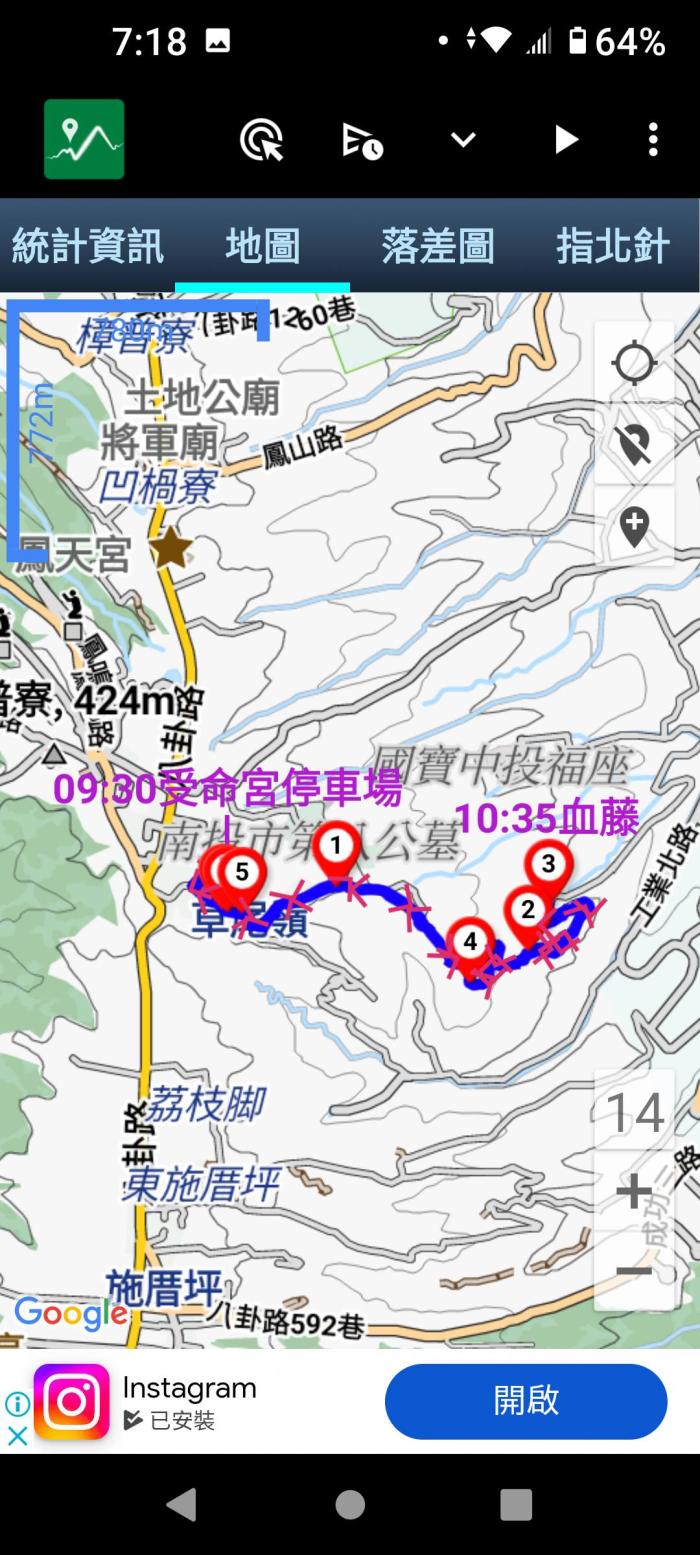Open the overflow menu
The width and height of the screenshot is (700, 1555).
click(x=653, y=140)
